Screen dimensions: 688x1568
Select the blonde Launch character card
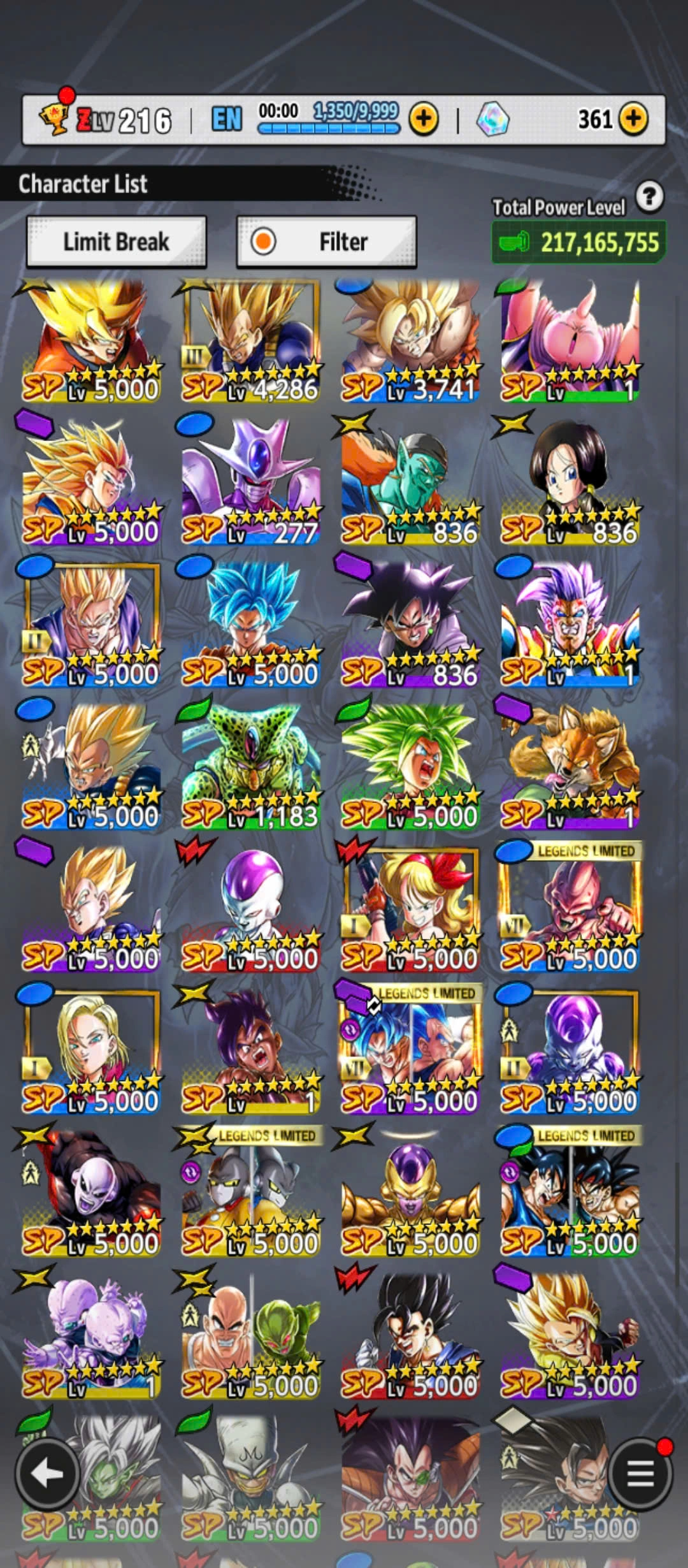(410, 910)
